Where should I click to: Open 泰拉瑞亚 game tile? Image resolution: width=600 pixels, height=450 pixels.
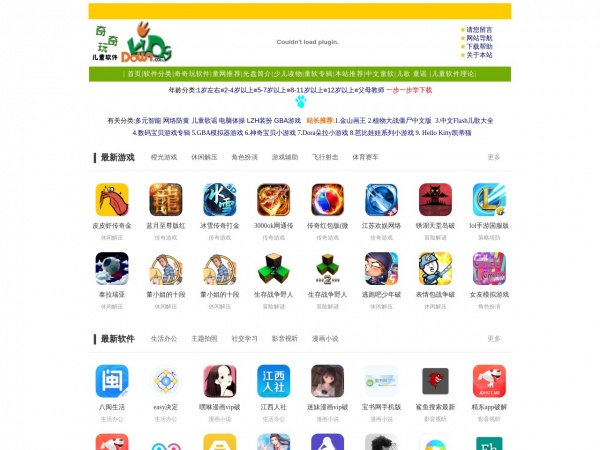[x=111, y=274]
